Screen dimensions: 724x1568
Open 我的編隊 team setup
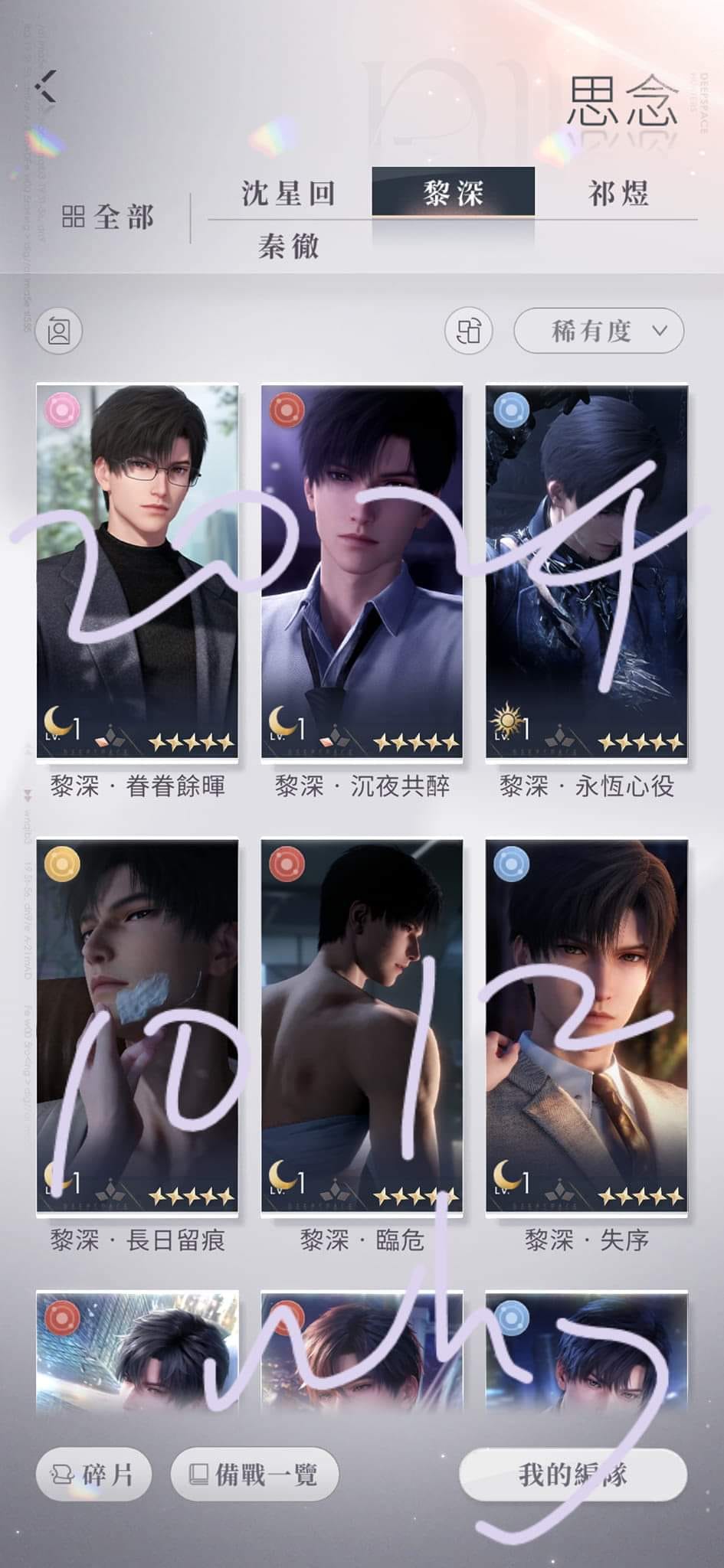click(x=572, y=1474)
